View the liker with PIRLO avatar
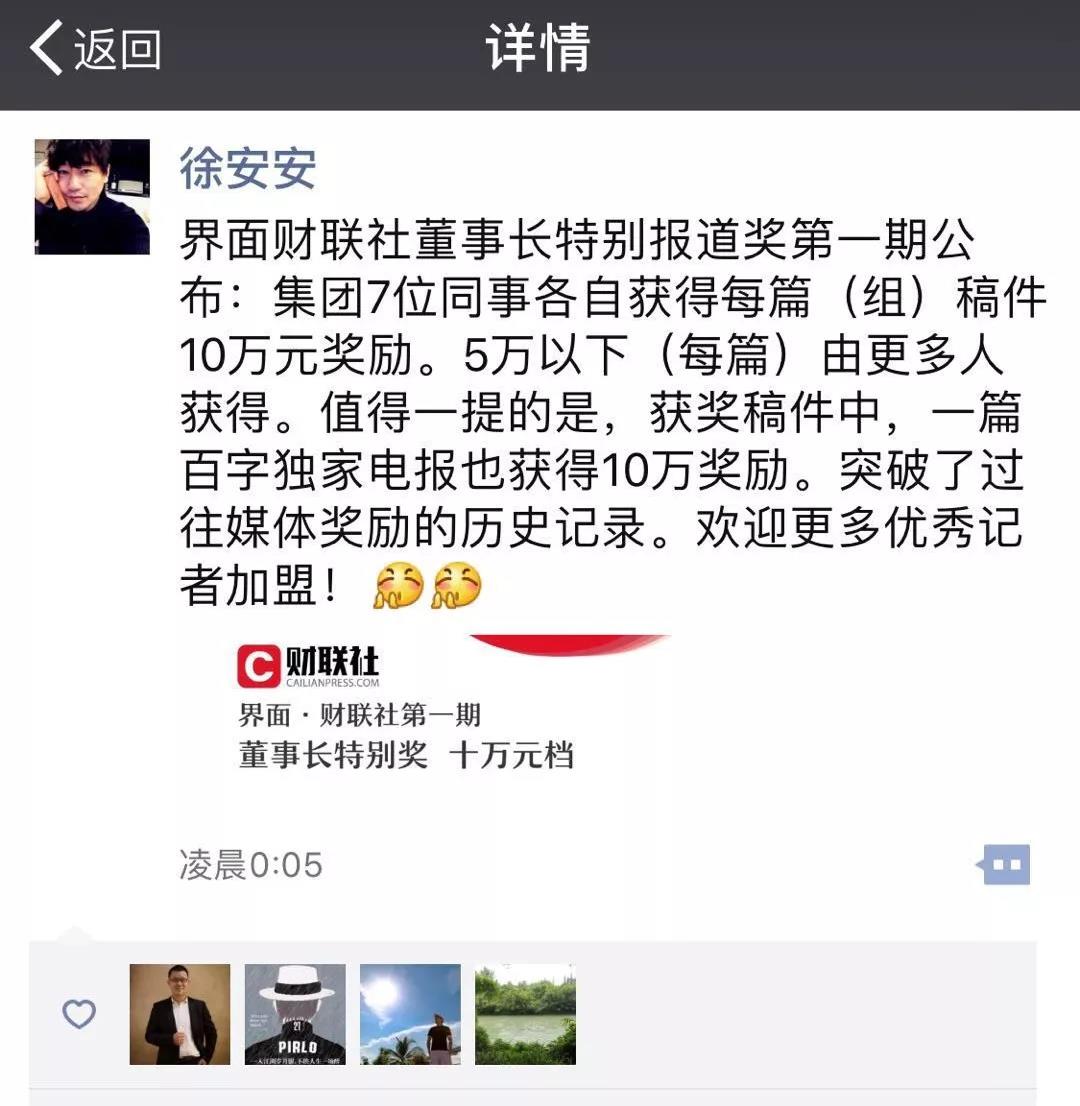 pyautogui.click(x=295, y=1014)
